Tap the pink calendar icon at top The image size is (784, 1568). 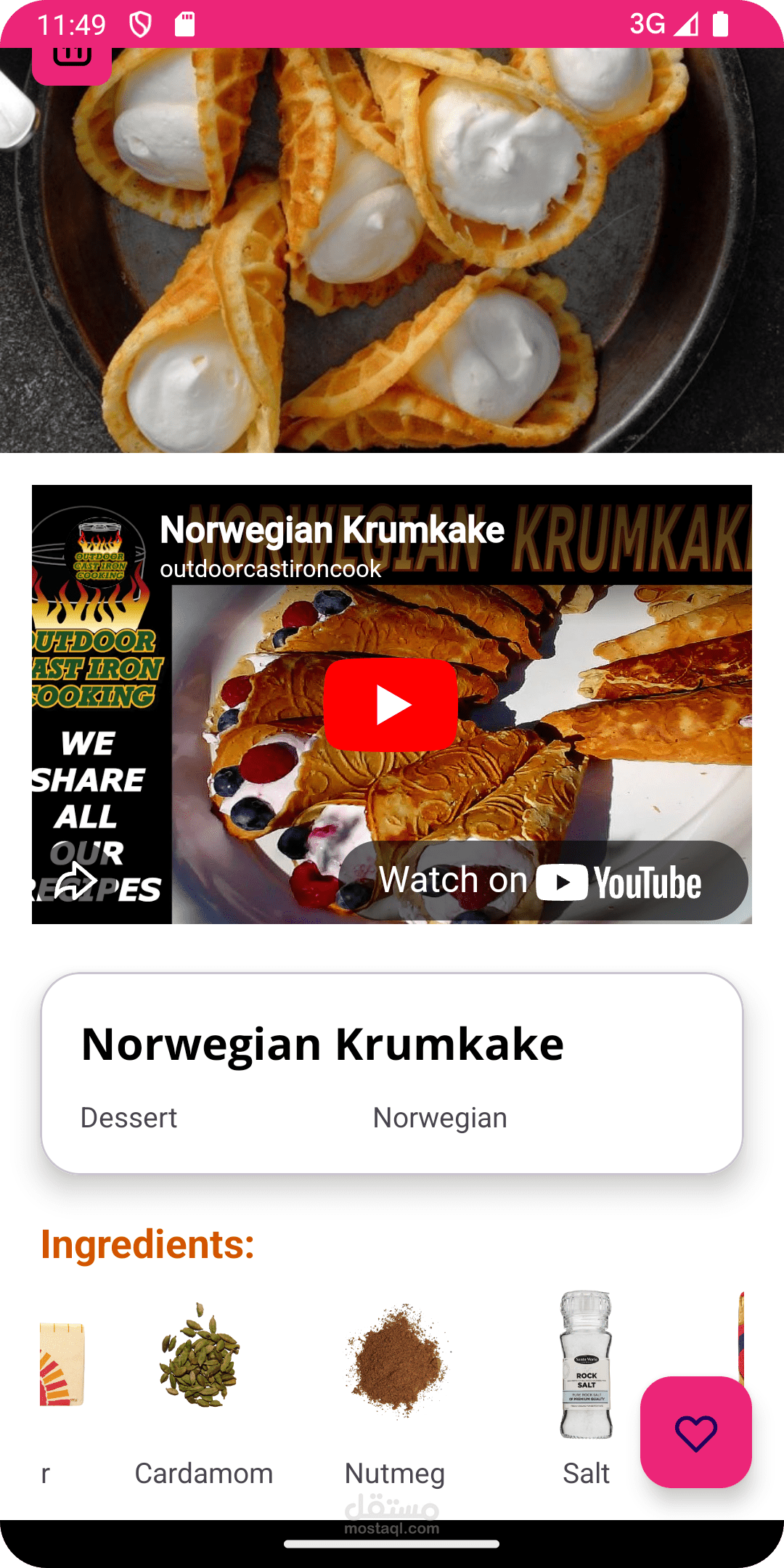point(72,62)
